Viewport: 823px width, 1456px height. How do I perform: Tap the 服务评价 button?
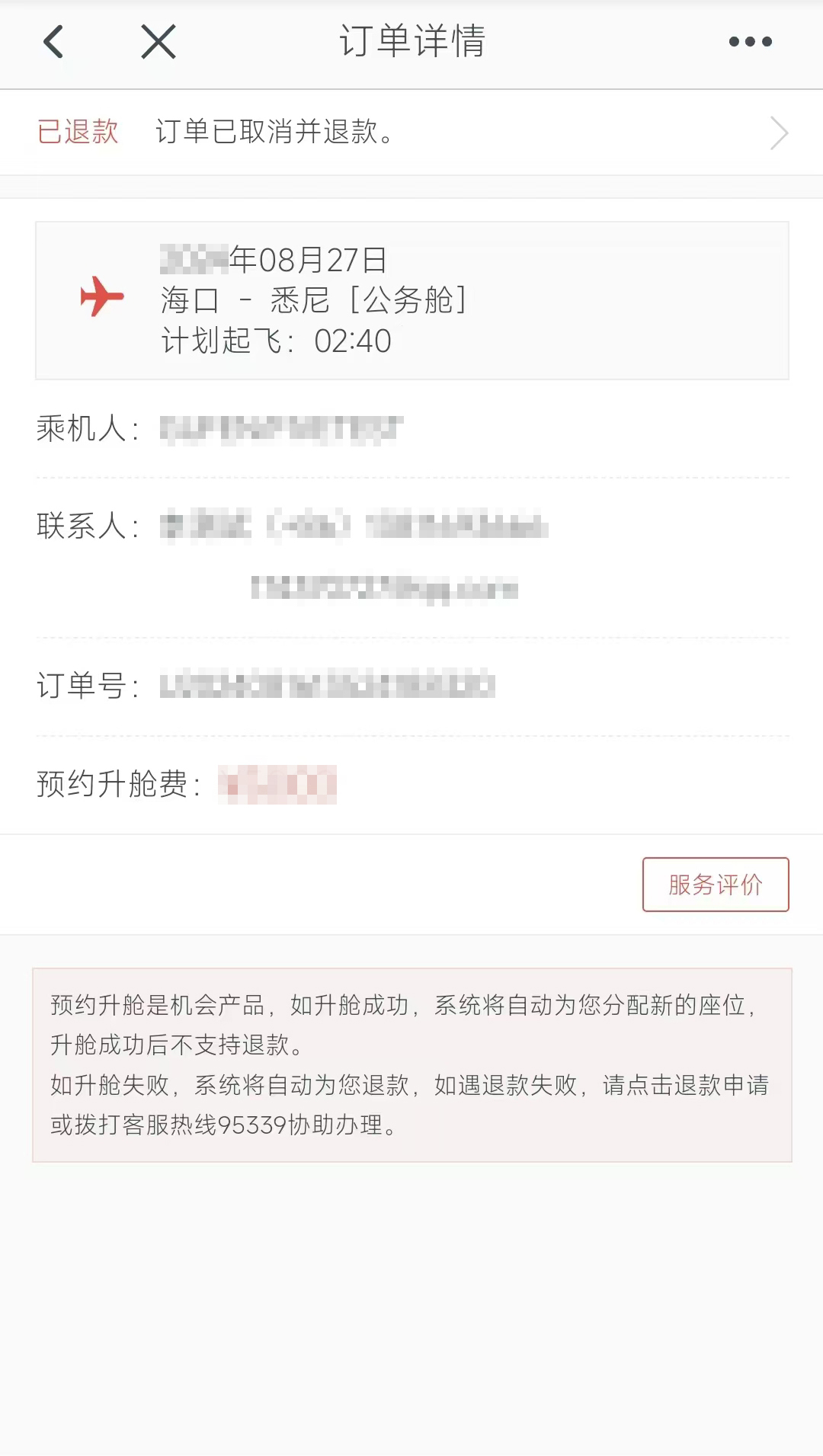tap(715, 885)
